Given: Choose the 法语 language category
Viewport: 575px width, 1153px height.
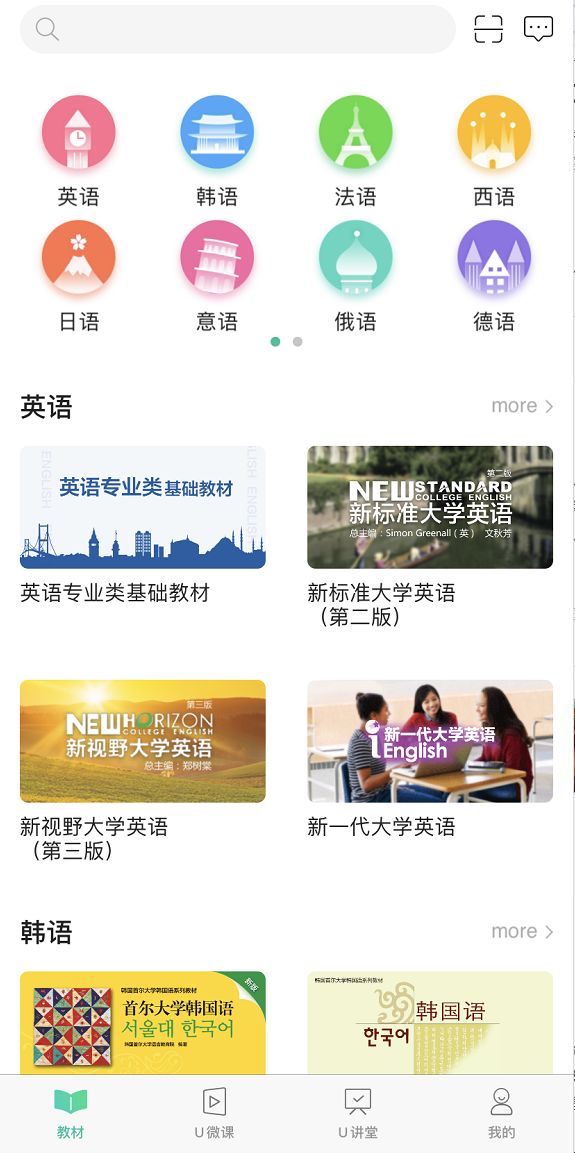Looking at the screenshot, I should (x=355, y=152).
